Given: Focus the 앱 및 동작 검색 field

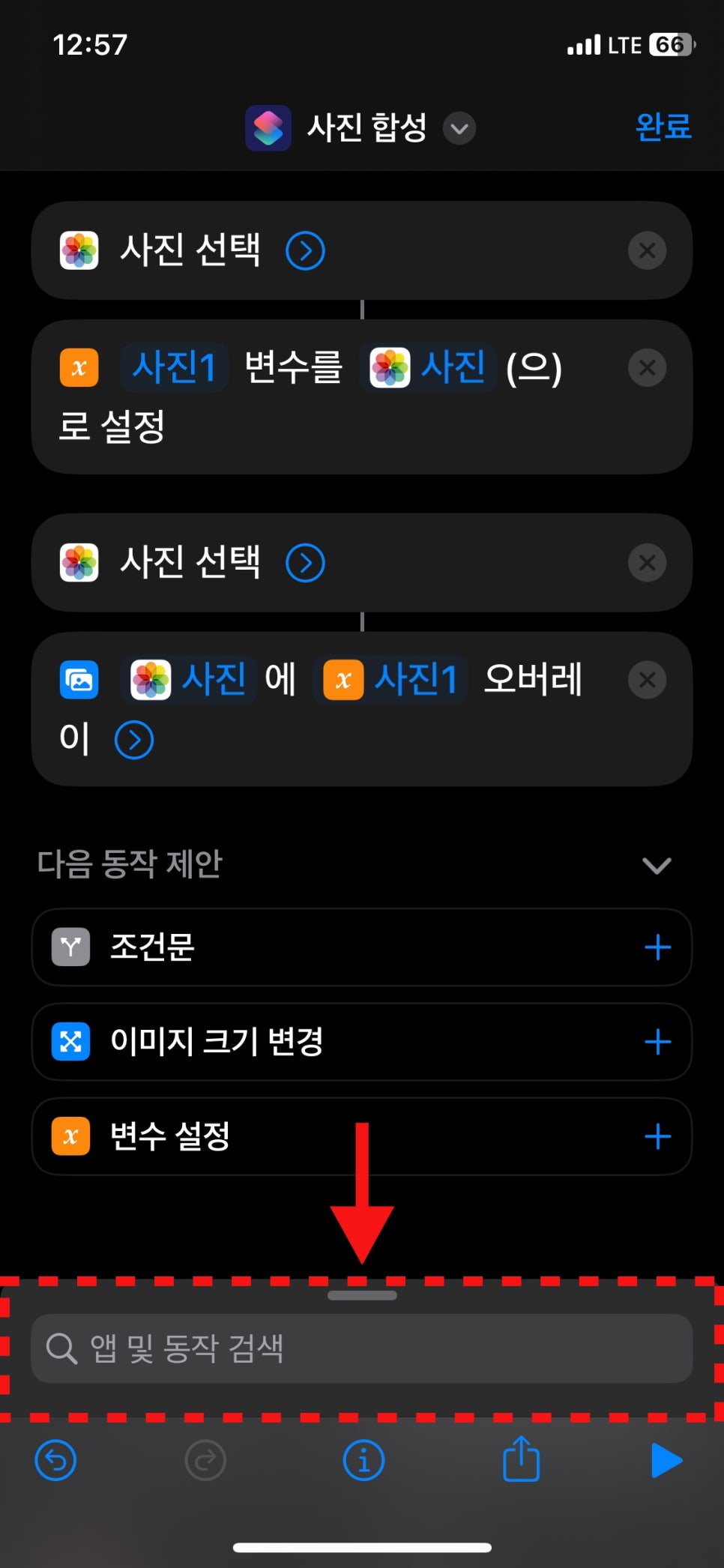Looking at the screenshot, I should [361, 1348].
